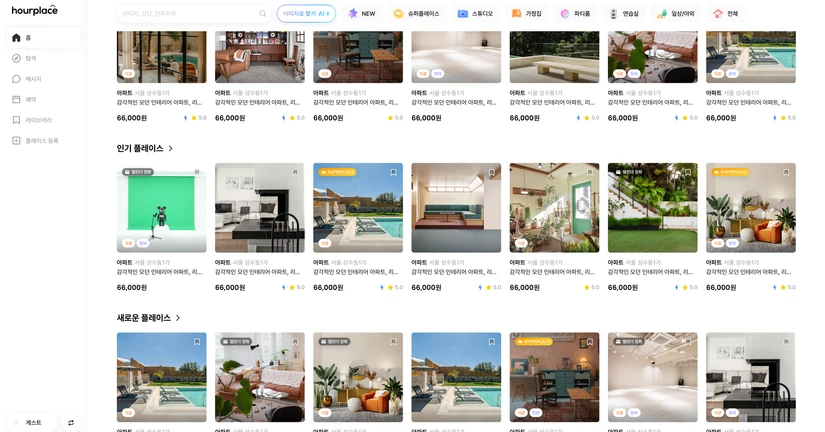The width and height of the screenshot is (825, 432).
Task: Select the 전체 category chip
Action: point(726,13)
